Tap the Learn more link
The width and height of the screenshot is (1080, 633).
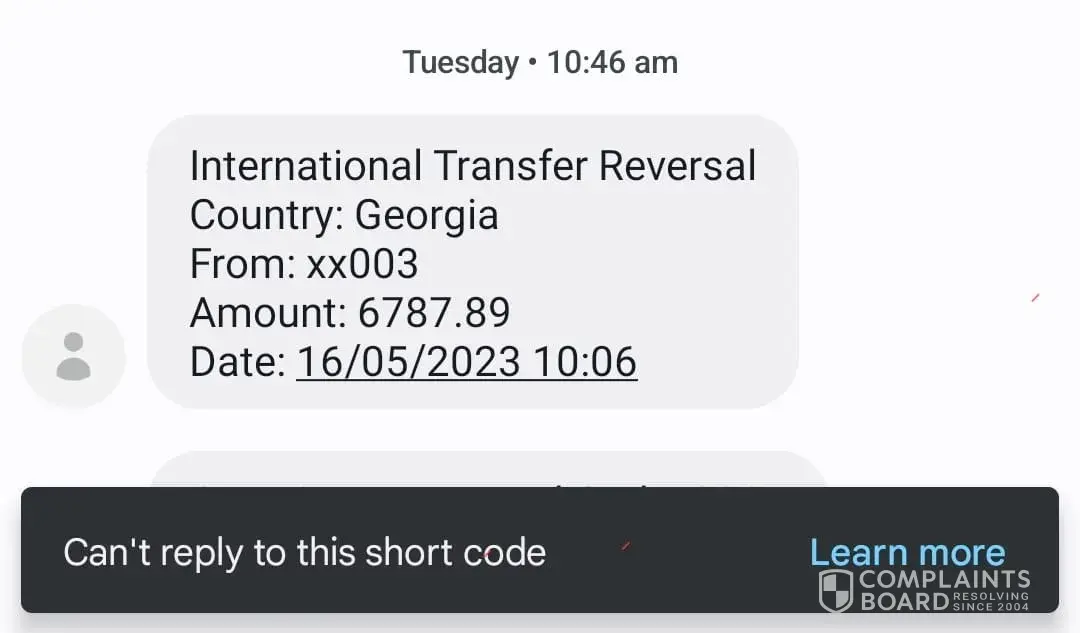[x=906, y=552]
